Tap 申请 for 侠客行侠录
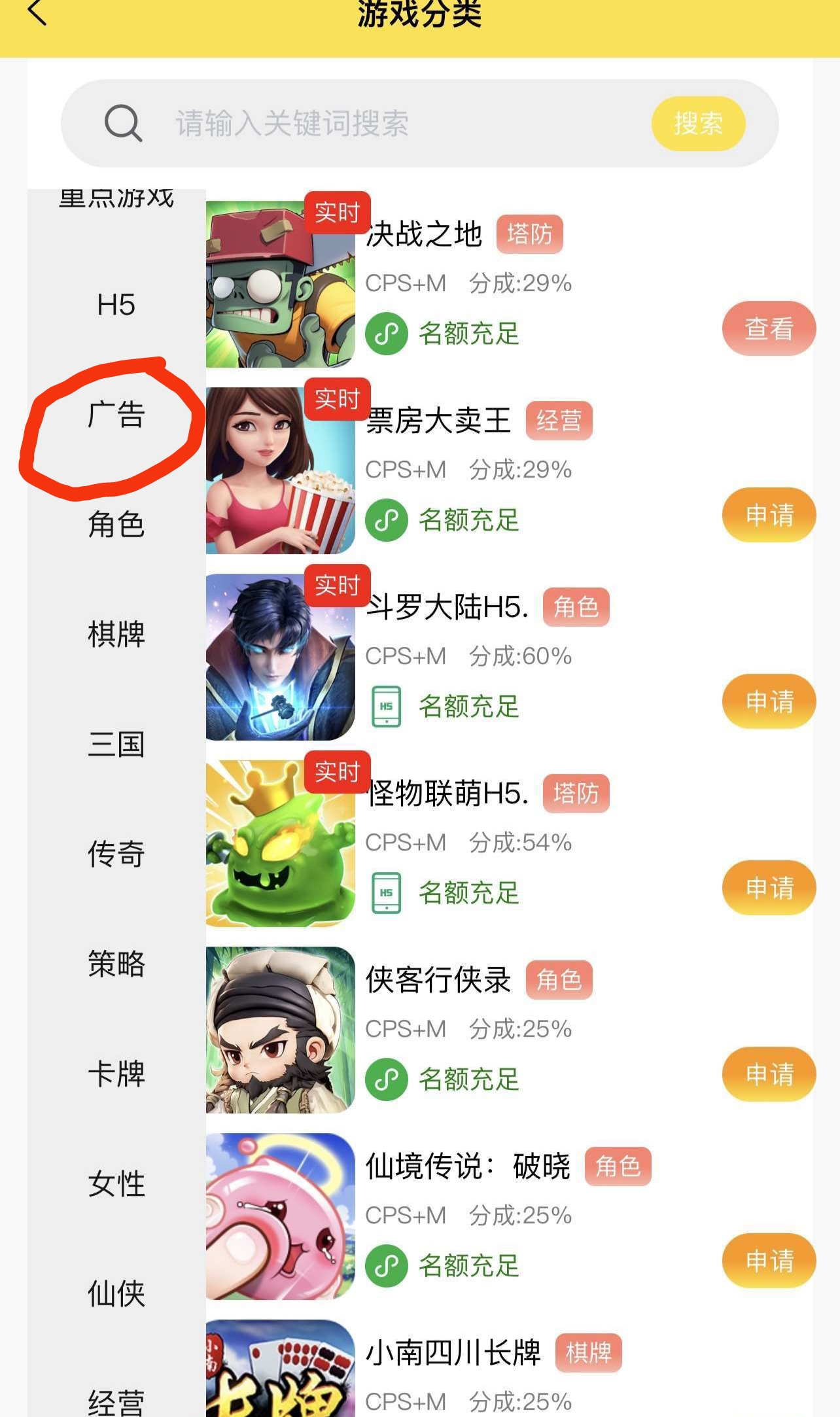The width and height of the screenshot is (840, 1417). (x=769, y=1074)
